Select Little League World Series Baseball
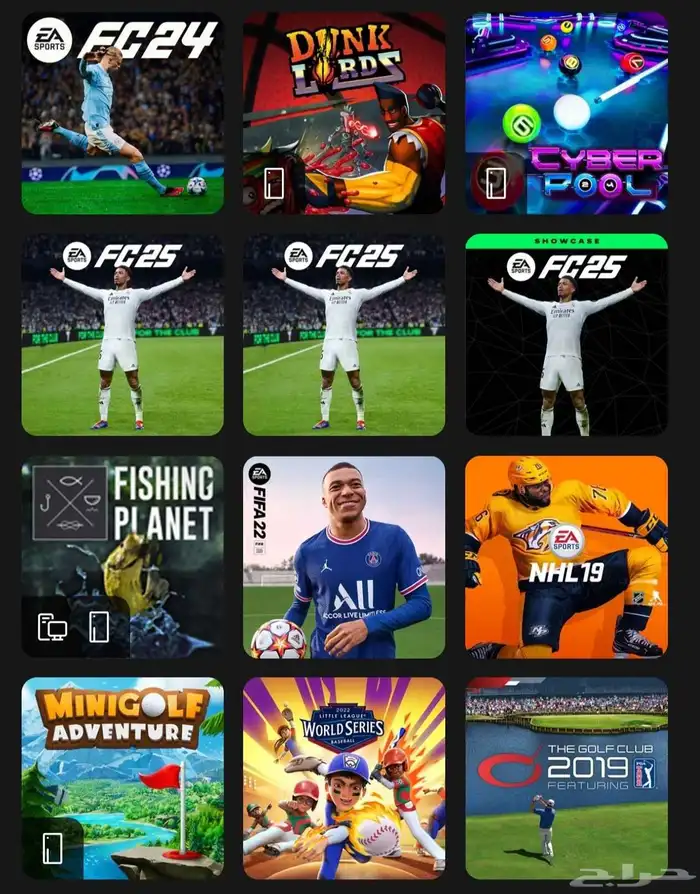 [x=344, y=778]
